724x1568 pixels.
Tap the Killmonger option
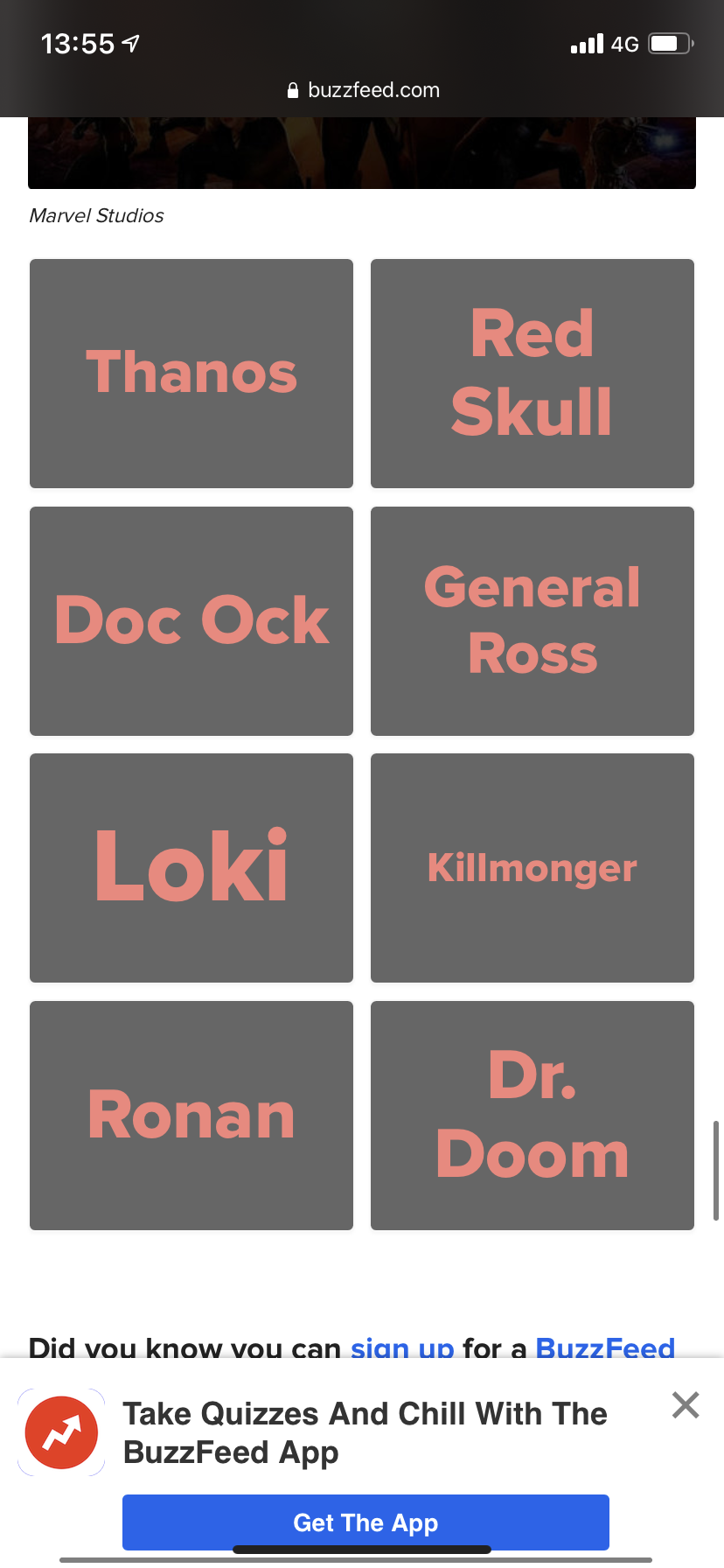[x=533, y=868]
